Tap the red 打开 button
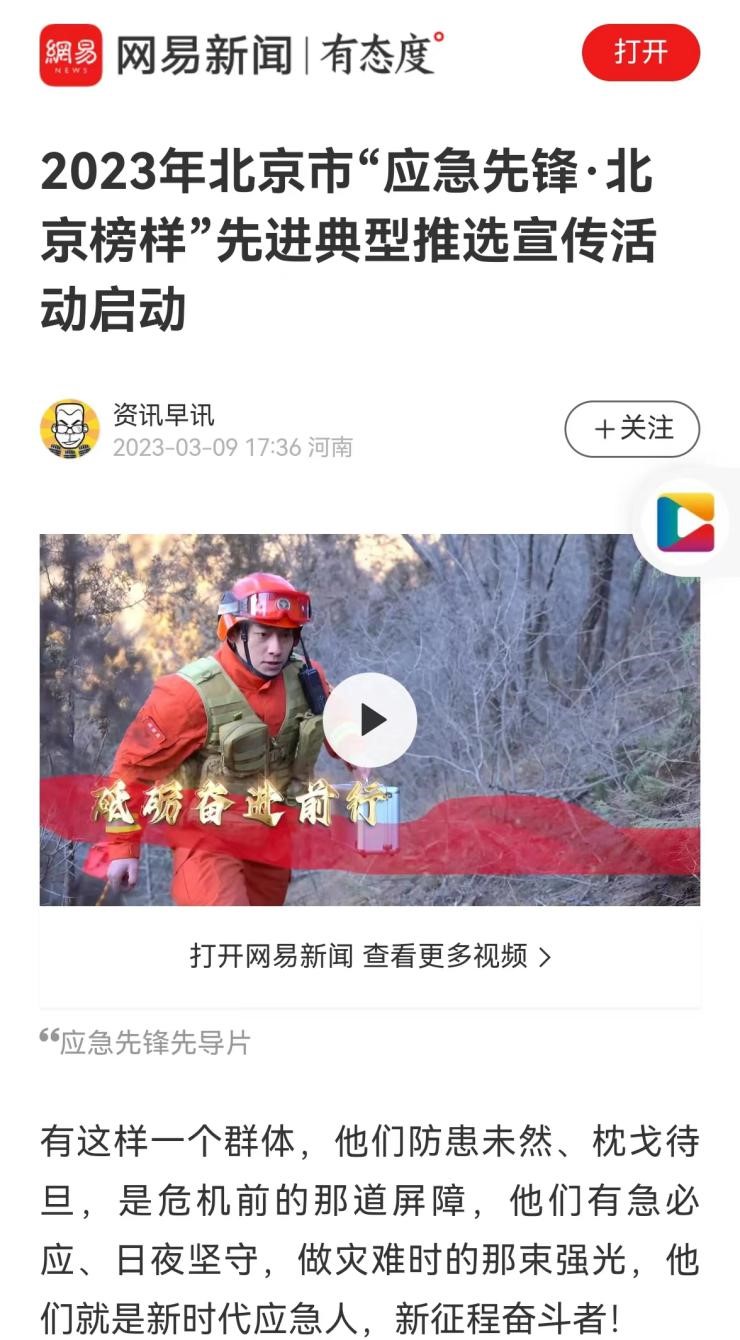 point(640,52)
